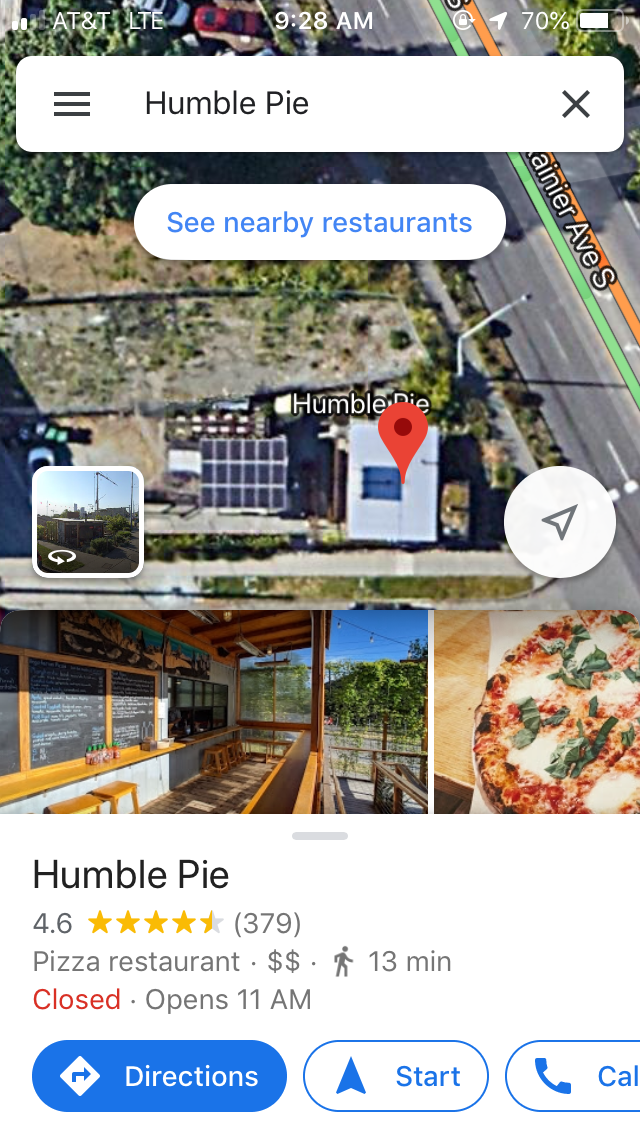Clear the Humble Pie search

575,104
